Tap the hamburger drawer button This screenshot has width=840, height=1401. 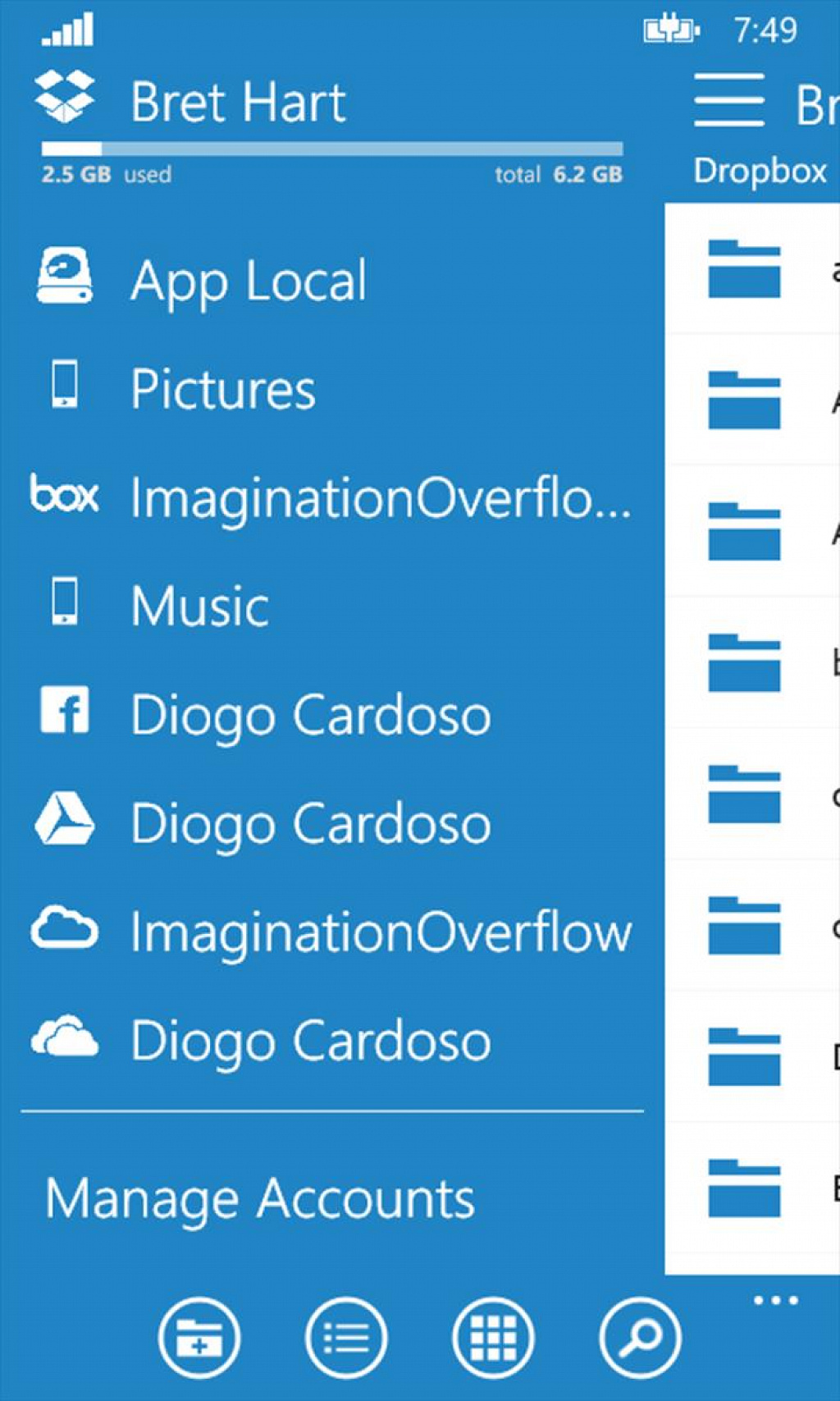pyautogui.click(x=728, y=99)
